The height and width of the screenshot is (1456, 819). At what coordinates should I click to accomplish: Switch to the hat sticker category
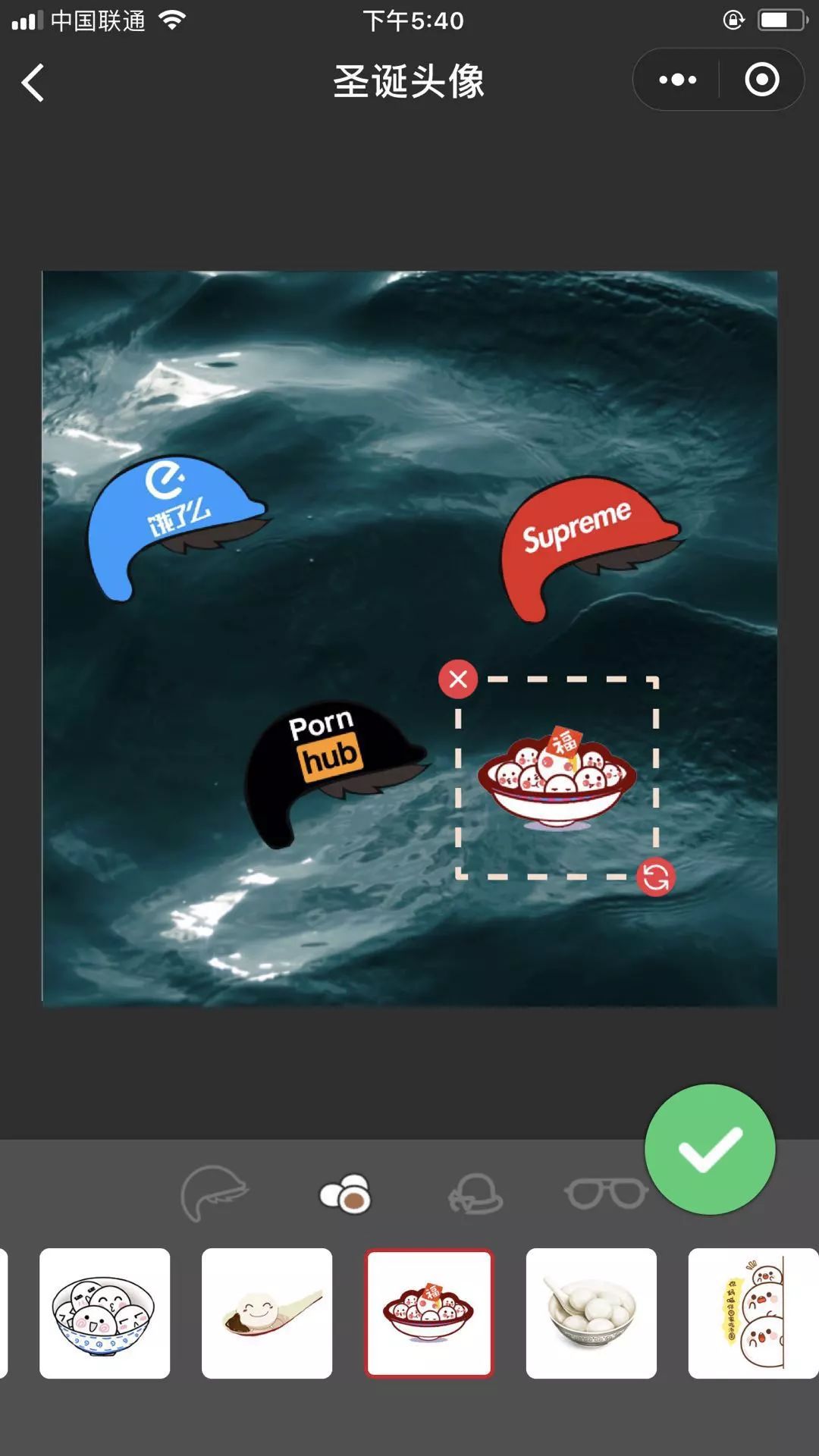475,1194
